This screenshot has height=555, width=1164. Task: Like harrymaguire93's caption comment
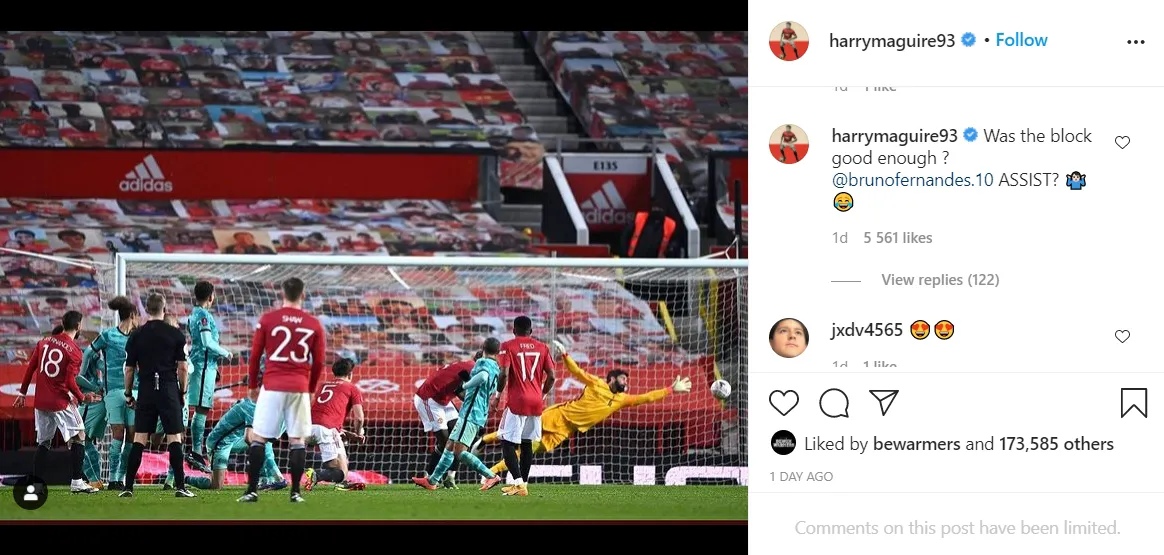(x=1122, y=143)
